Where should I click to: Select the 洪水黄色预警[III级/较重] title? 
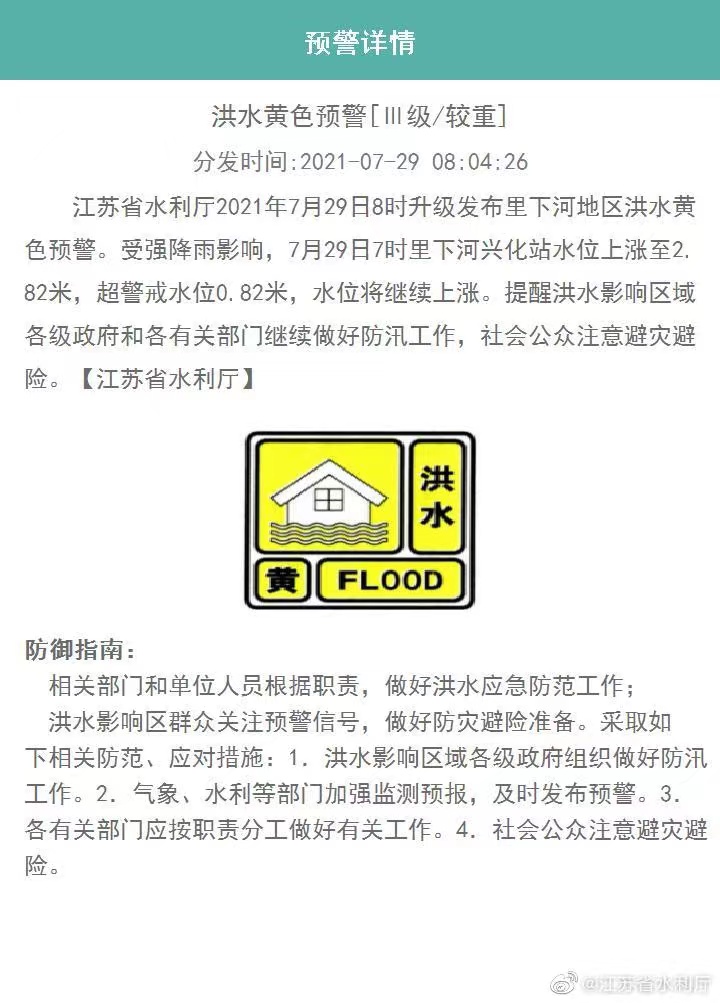pyautogui.click(x=360, y=114)
